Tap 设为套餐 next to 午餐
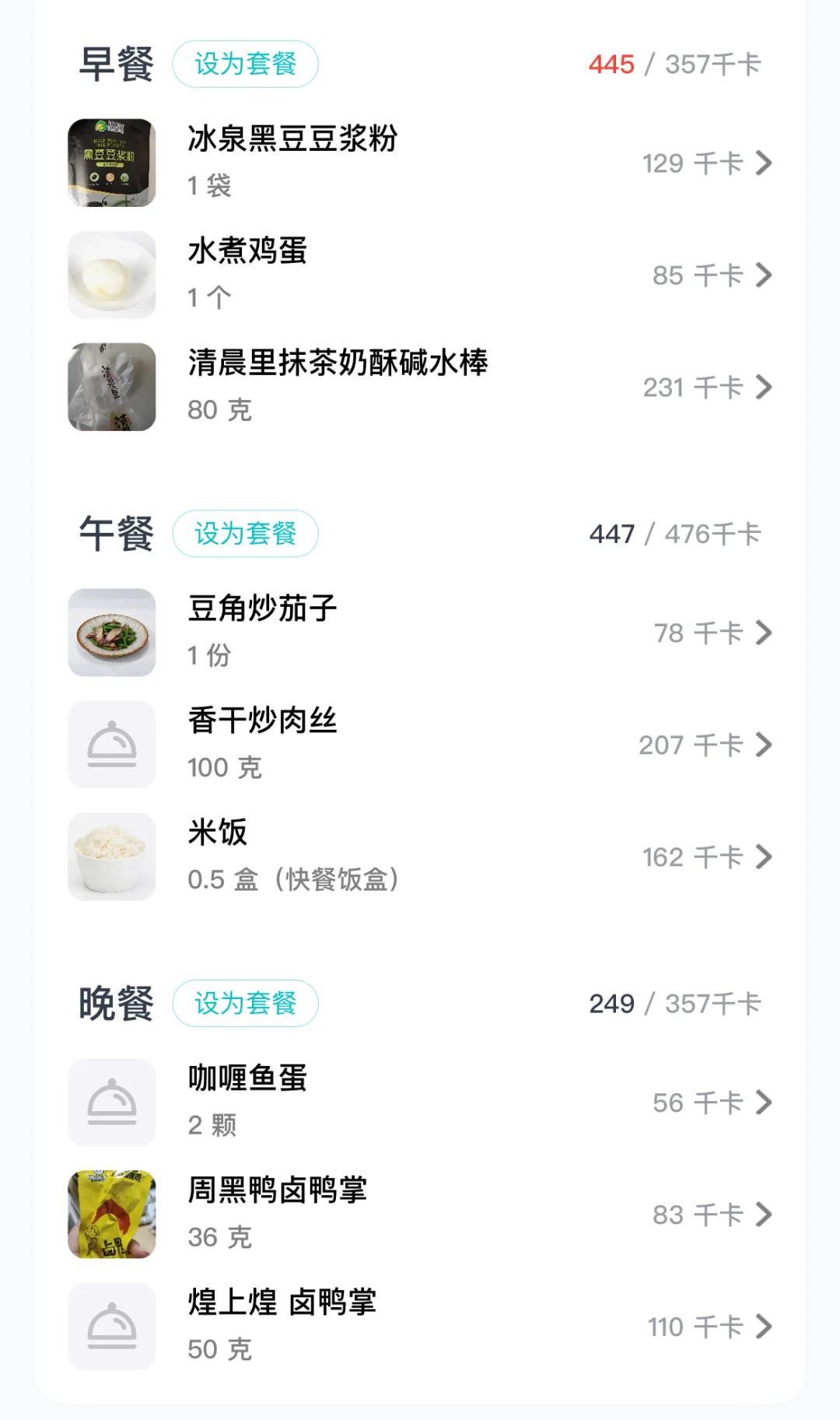840x1420 pixels. [245, 534]
